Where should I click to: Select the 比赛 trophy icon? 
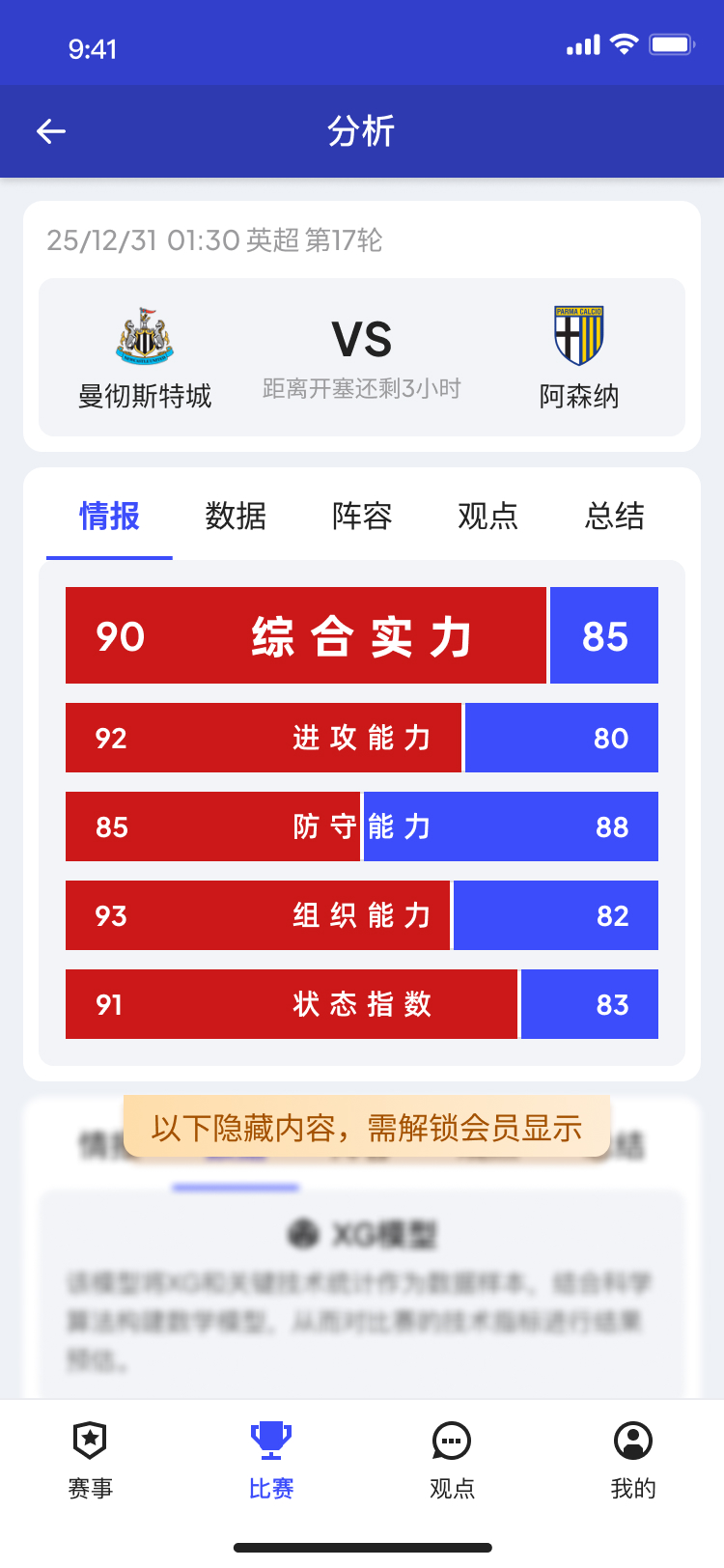(x=270, y=1440)
